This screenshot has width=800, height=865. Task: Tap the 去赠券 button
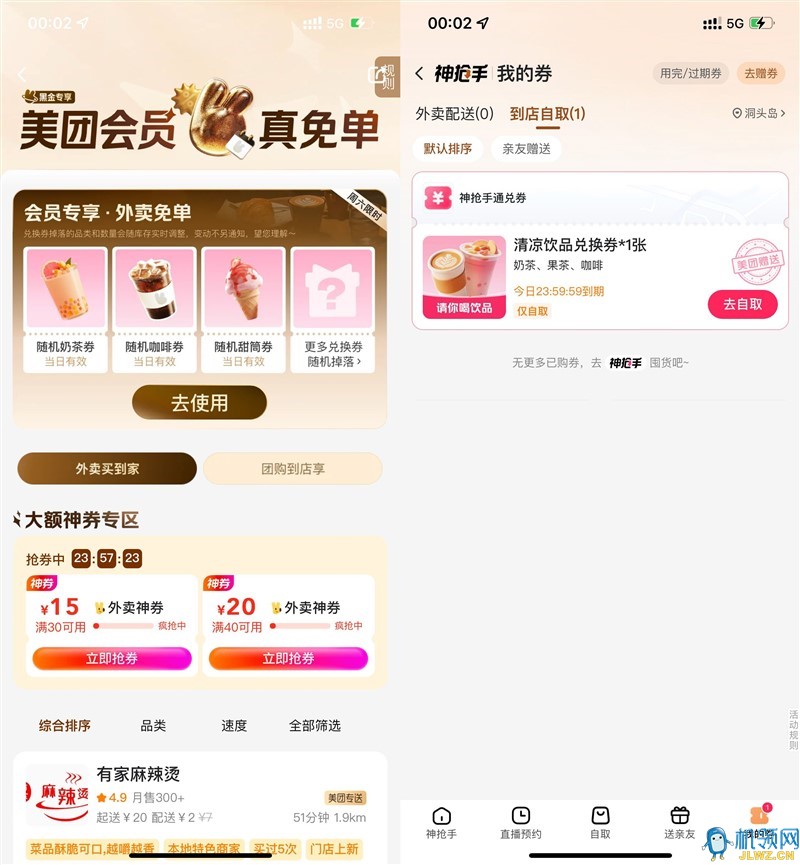coord(760,73)
